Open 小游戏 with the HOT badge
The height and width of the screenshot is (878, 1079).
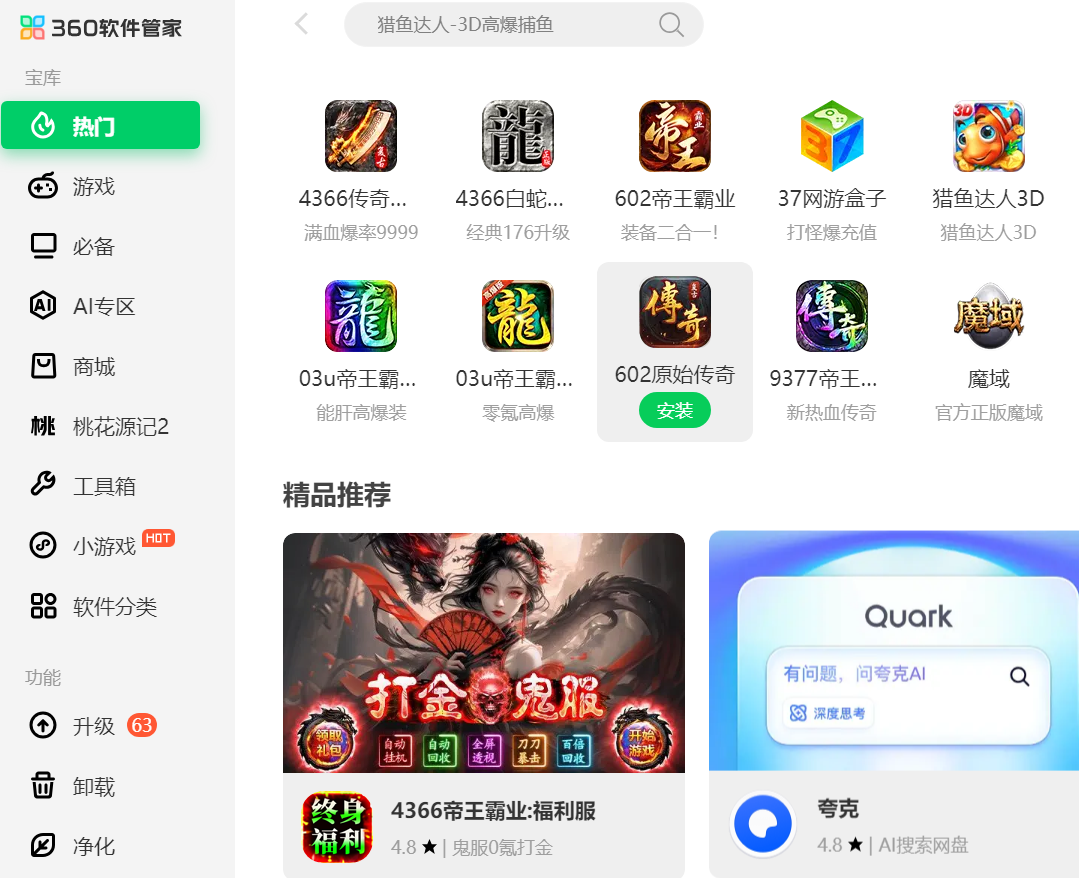pyautogui.click(x=104, y=546)
